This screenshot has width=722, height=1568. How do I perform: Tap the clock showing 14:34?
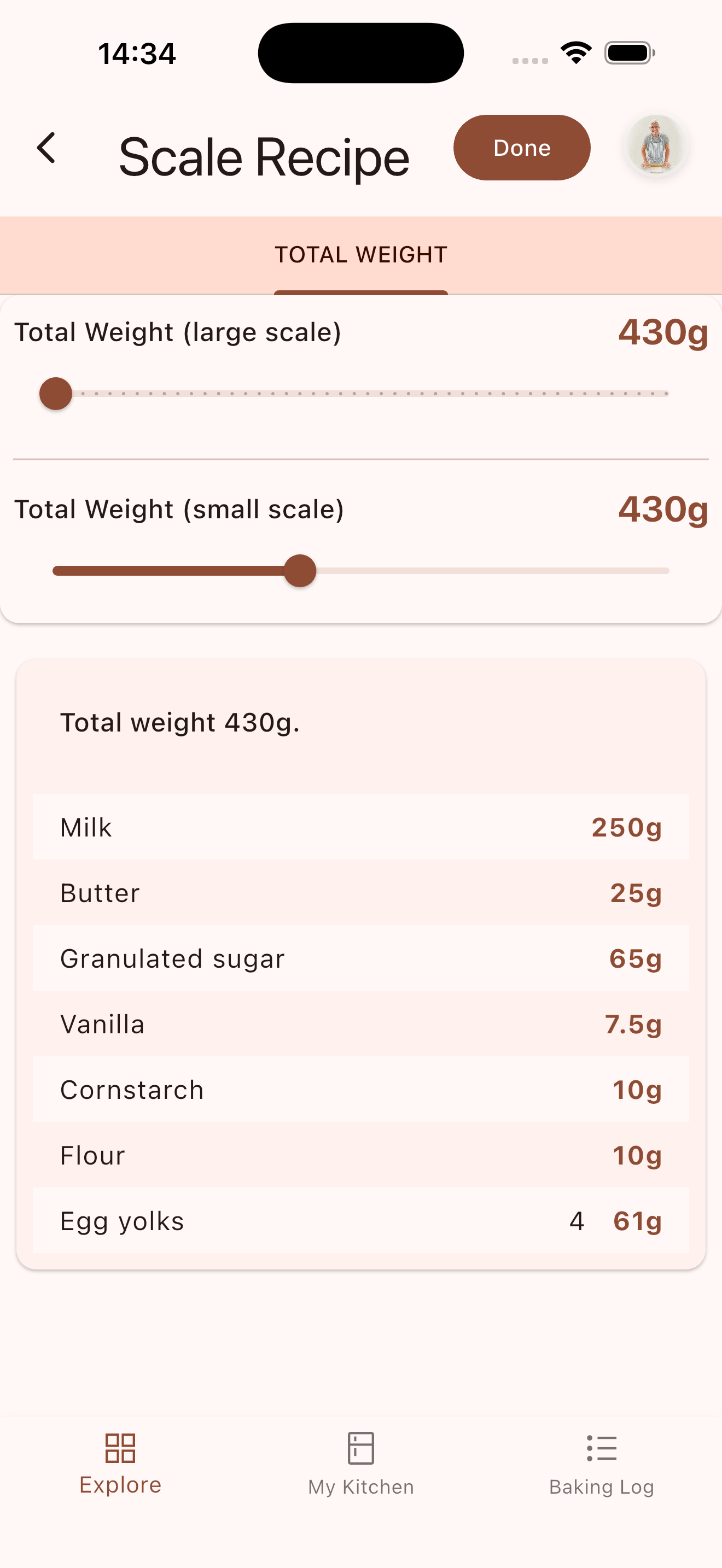click(x=135, y=53)
